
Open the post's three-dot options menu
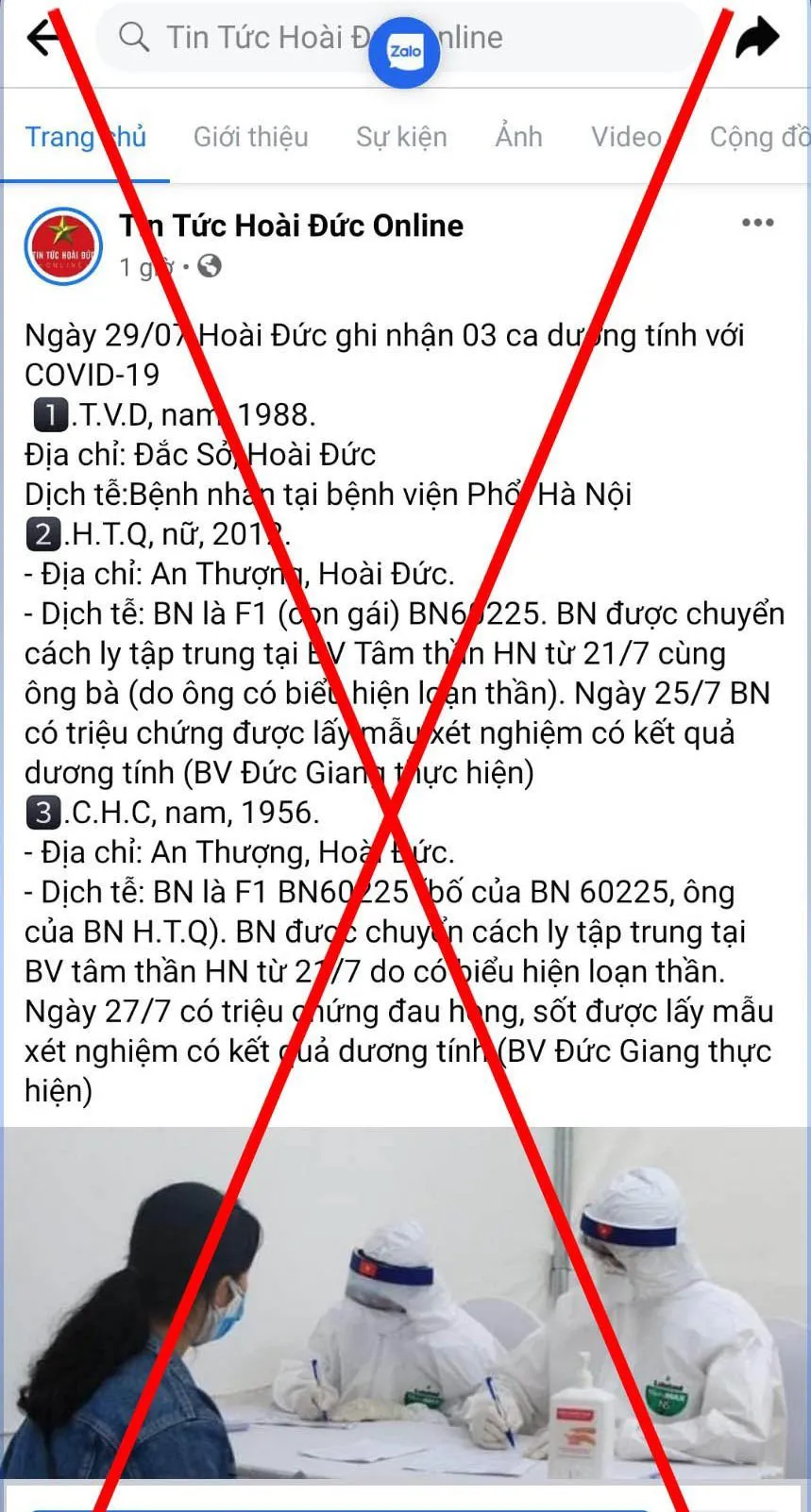point(757,224)
